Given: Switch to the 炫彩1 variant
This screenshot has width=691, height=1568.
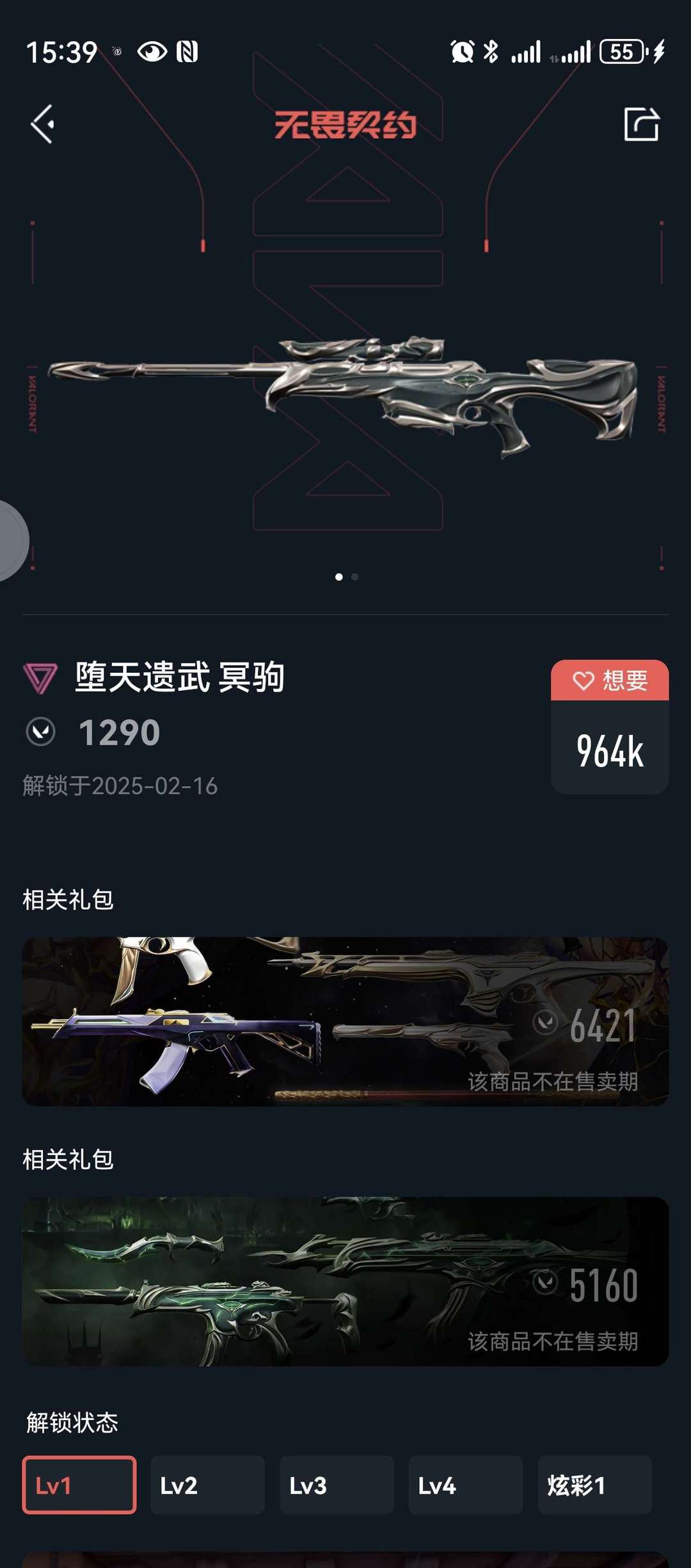Looking at the screenshot, I should (594, 1485).
